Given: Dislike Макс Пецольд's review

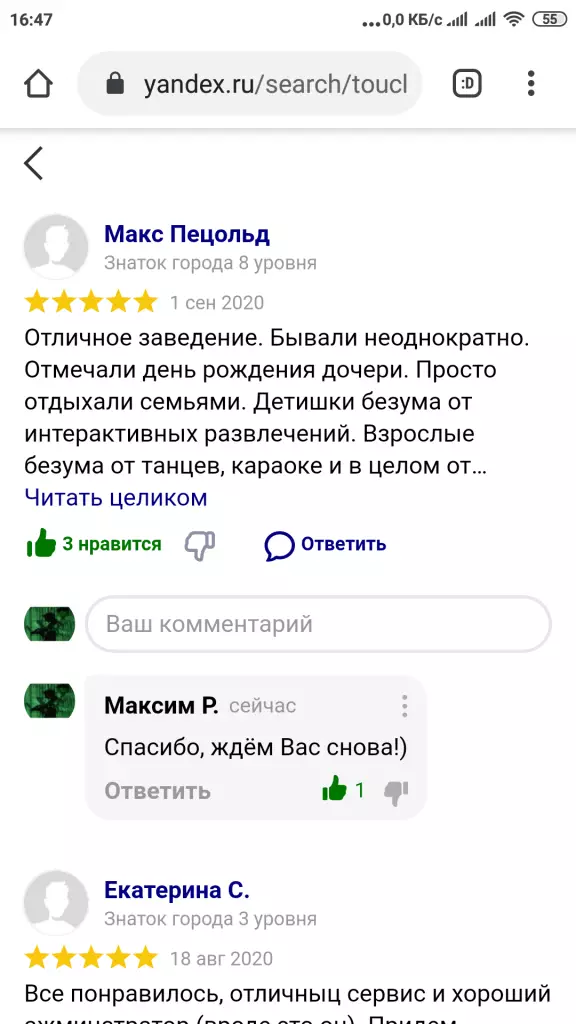Looking at the screenshot, I should (x=200, y=545).
